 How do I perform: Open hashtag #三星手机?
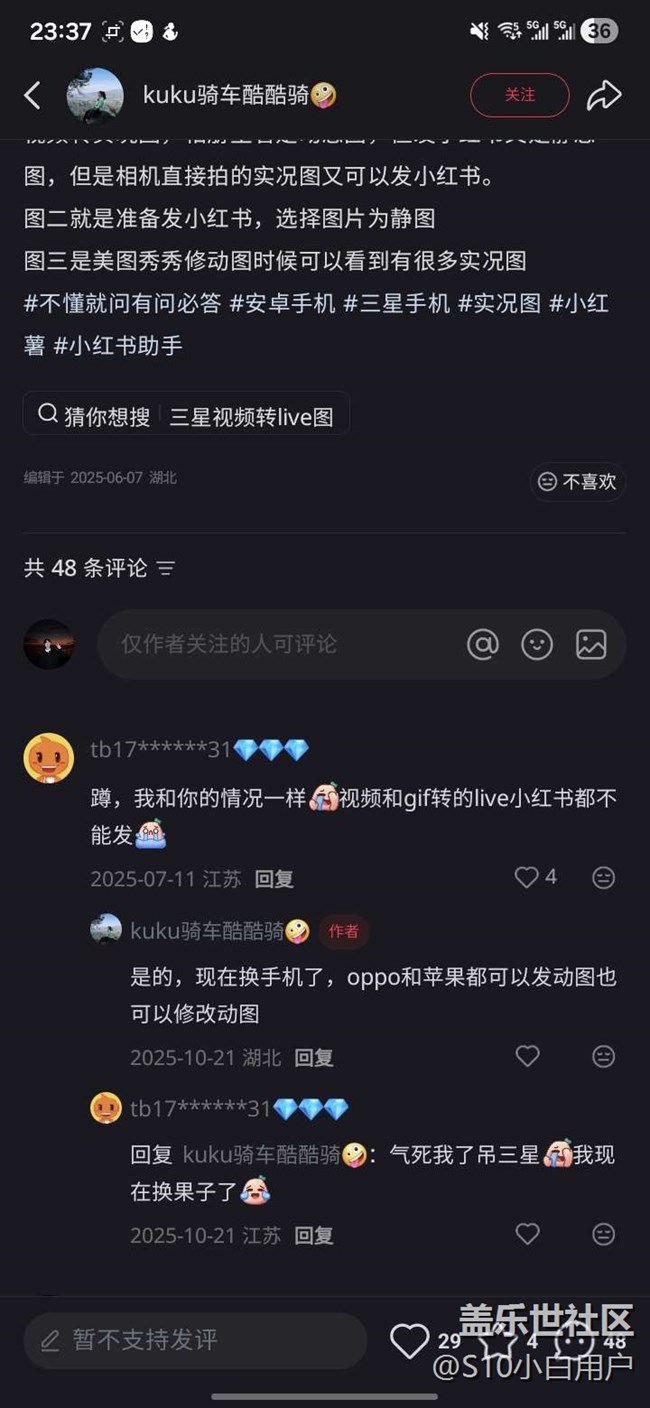pyautogui.click(x=397, y=304)
